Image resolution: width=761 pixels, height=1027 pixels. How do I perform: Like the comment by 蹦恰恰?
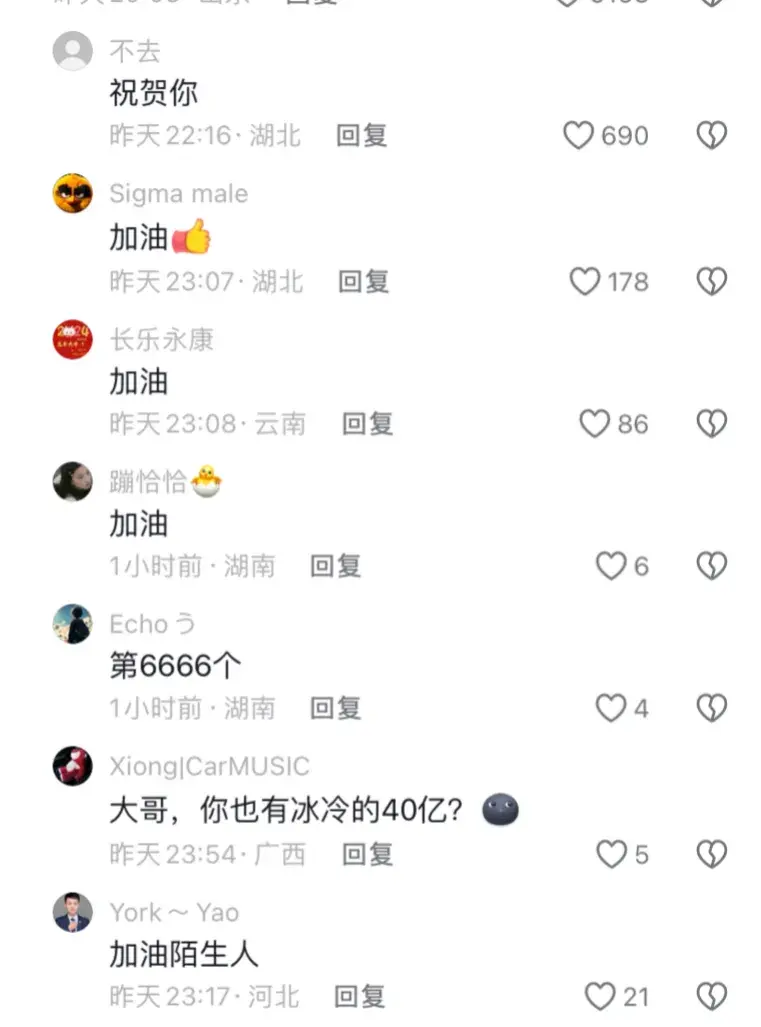pos(610,566)
